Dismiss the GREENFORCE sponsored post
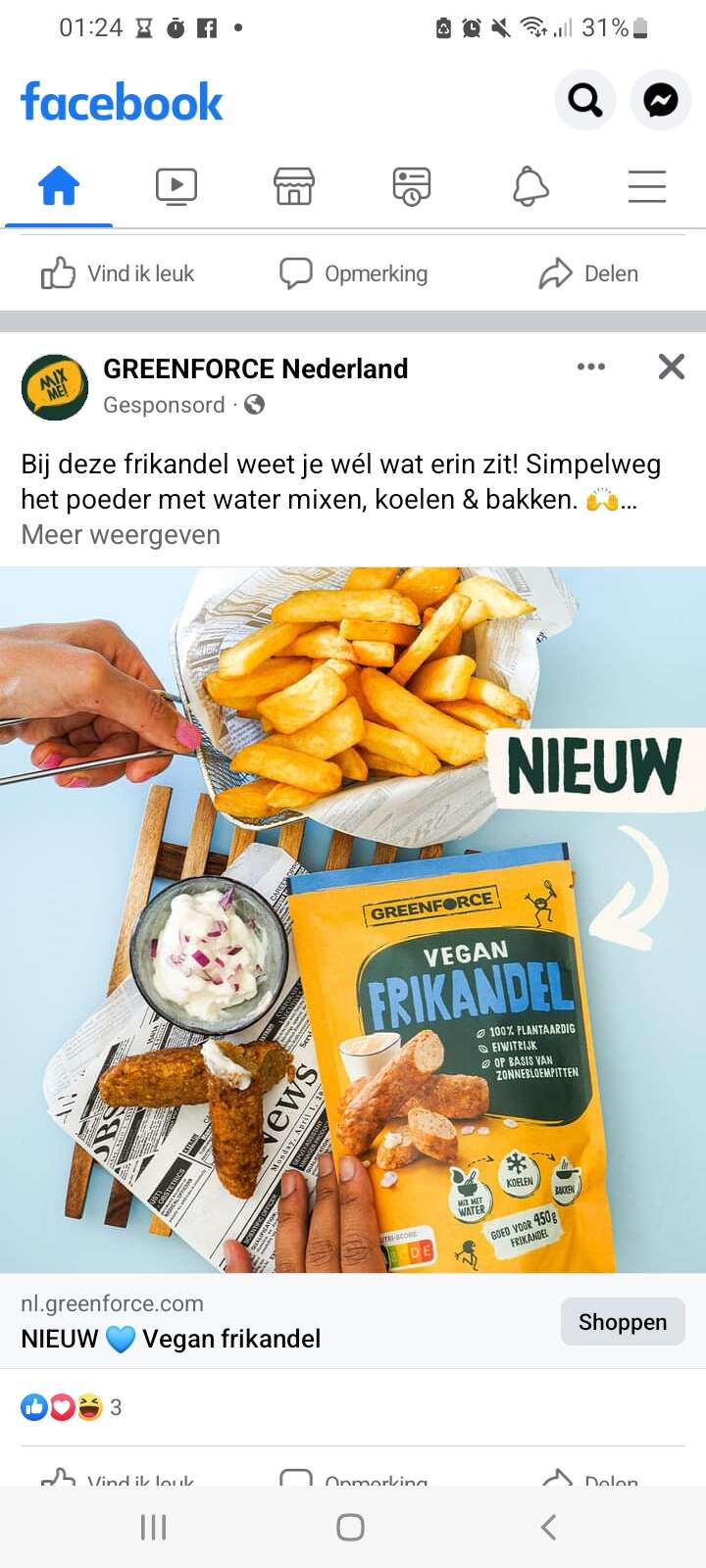Image resolution: width=706 pixels, height=1568 pixels. [x=672, y=367]
